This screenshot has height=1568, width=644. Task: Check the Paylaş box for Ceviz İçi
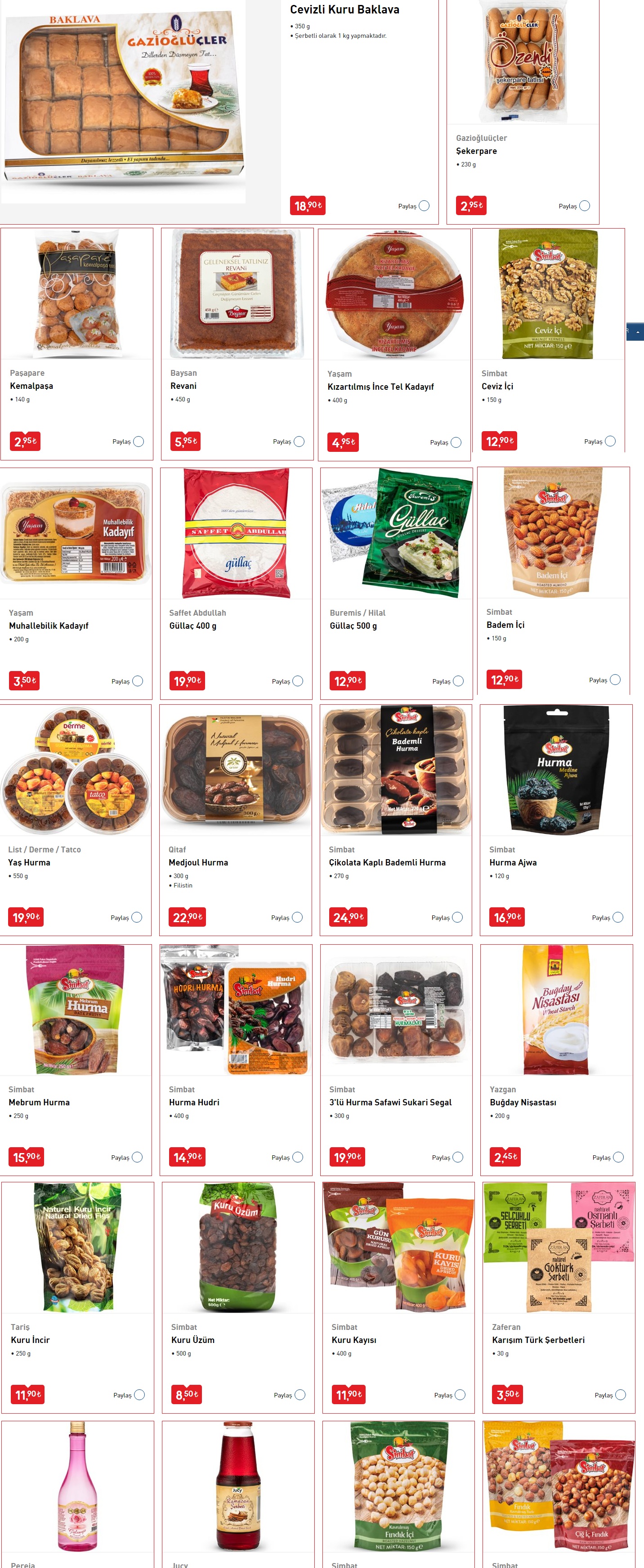610,442
